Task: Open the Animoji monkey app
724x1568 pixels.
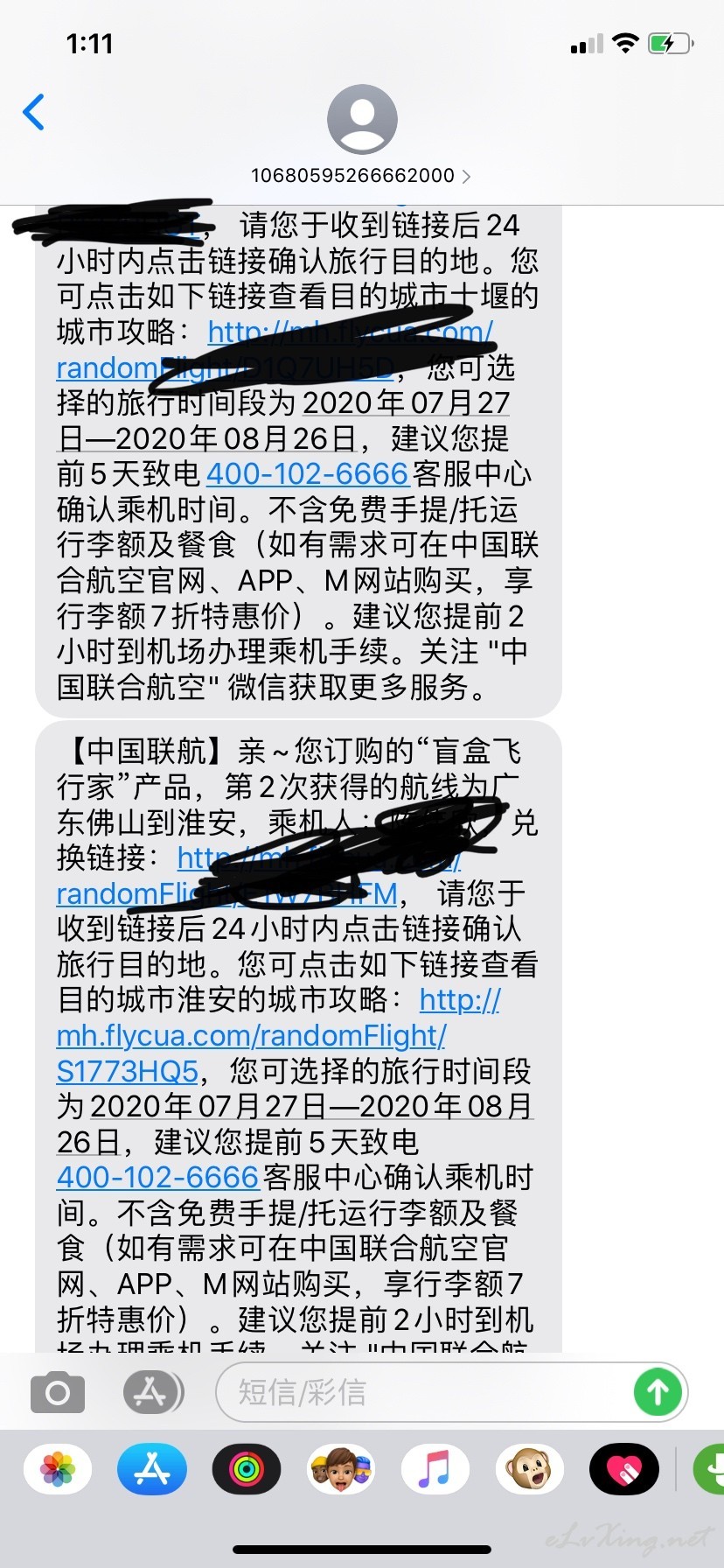Action: [x=529, y=1468]
